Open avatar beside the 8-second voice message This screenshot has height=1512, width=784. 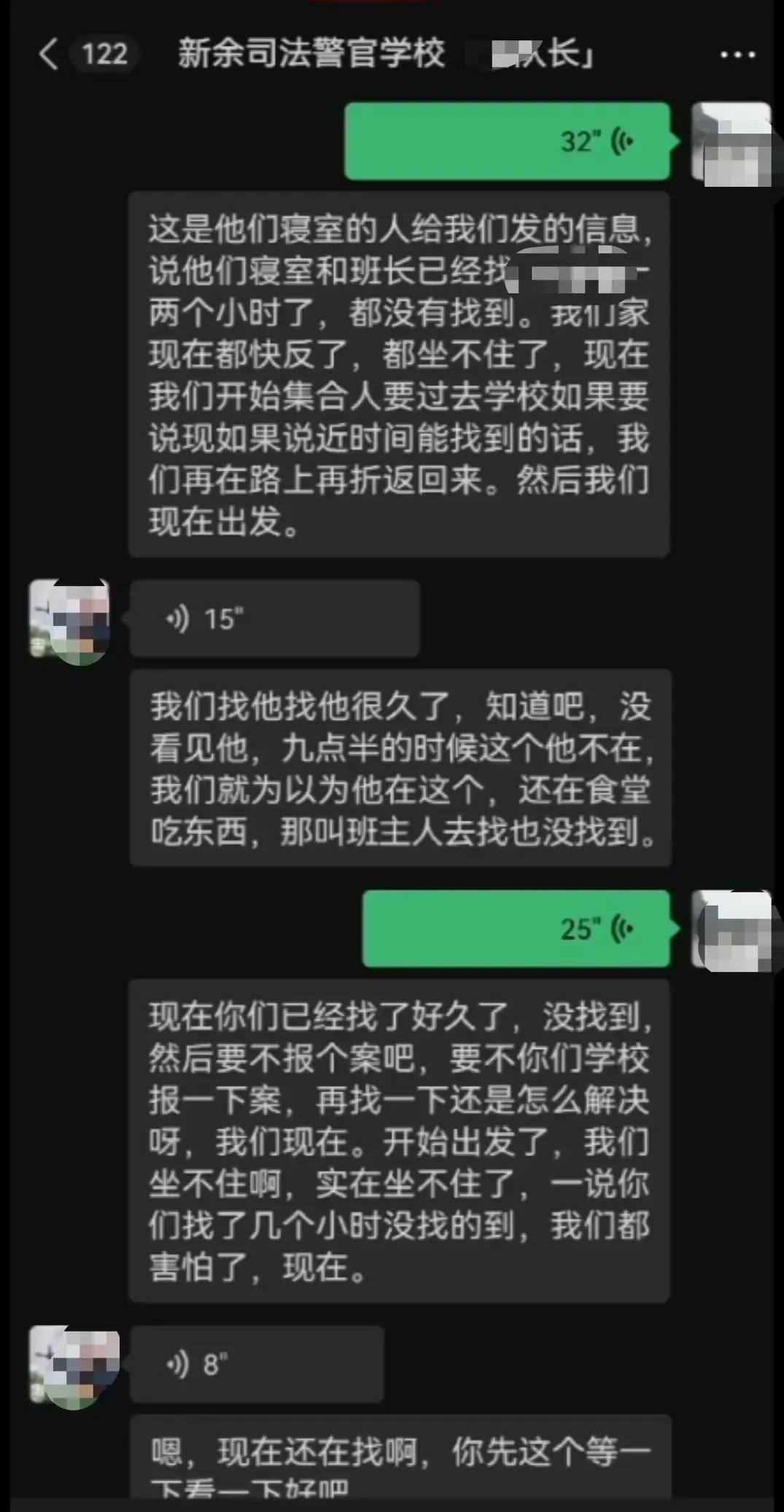(x=73, y=1365)
